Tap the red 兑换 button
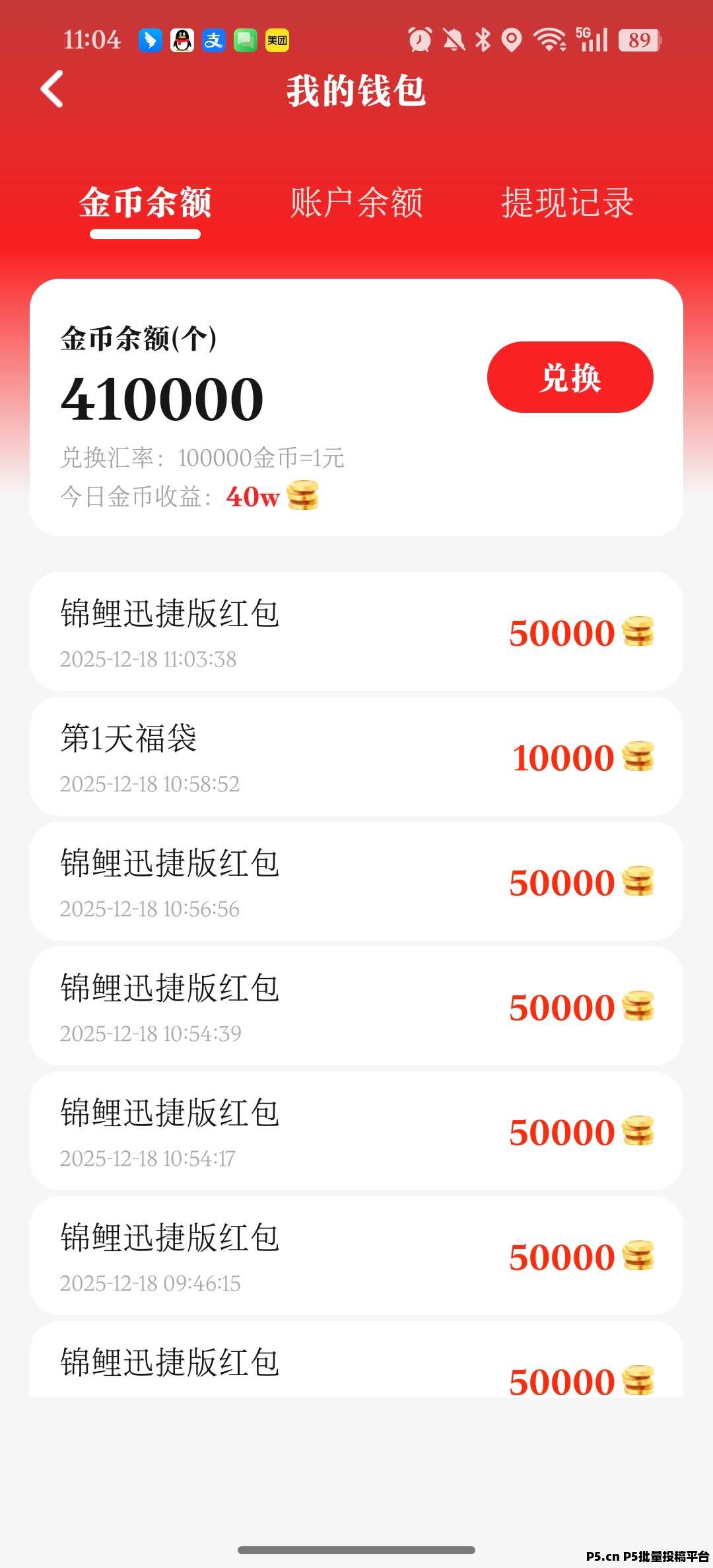This screenshot has height=1568, width=713. (x=570, y=378)
